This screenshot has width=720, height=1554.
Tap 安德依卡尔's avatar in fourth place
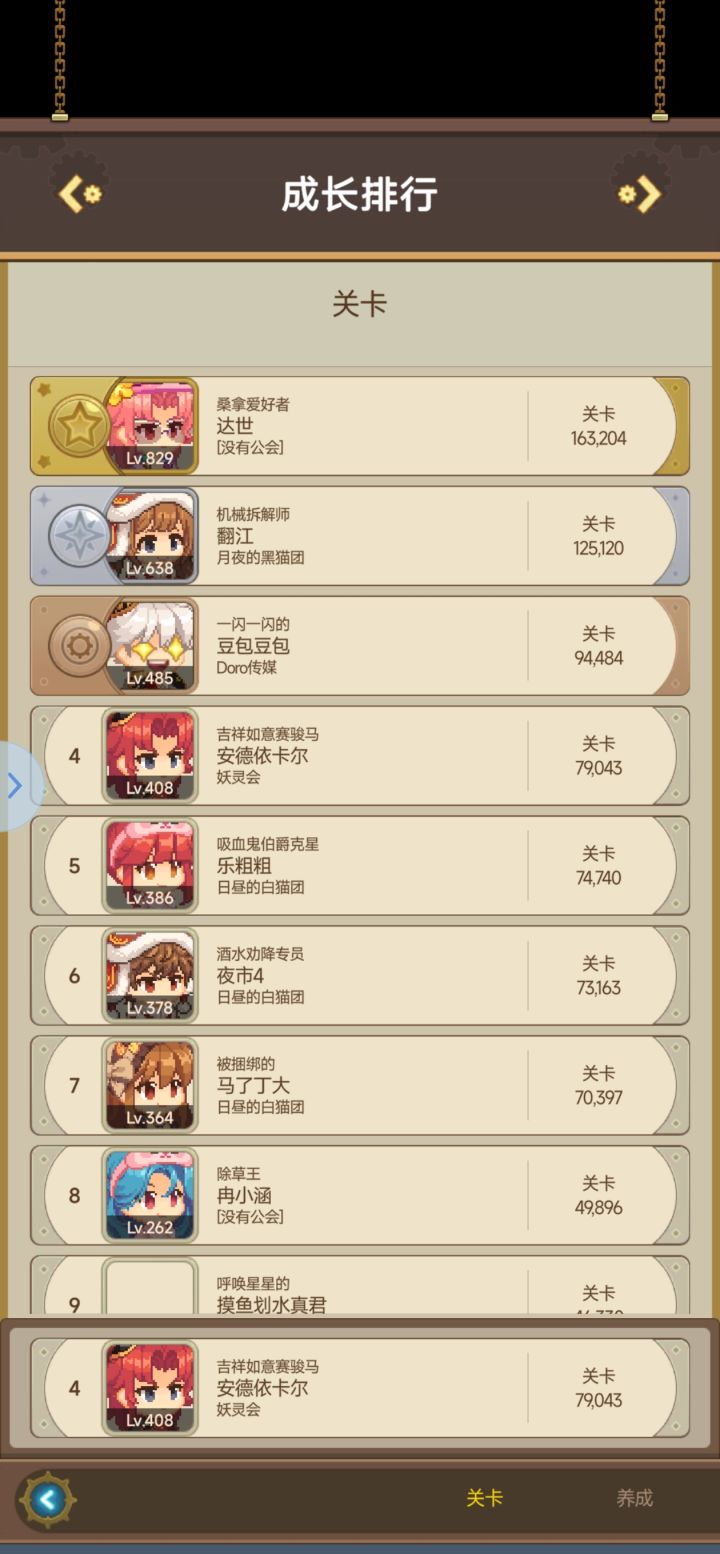pyautogui.click(x=148, y=755)
